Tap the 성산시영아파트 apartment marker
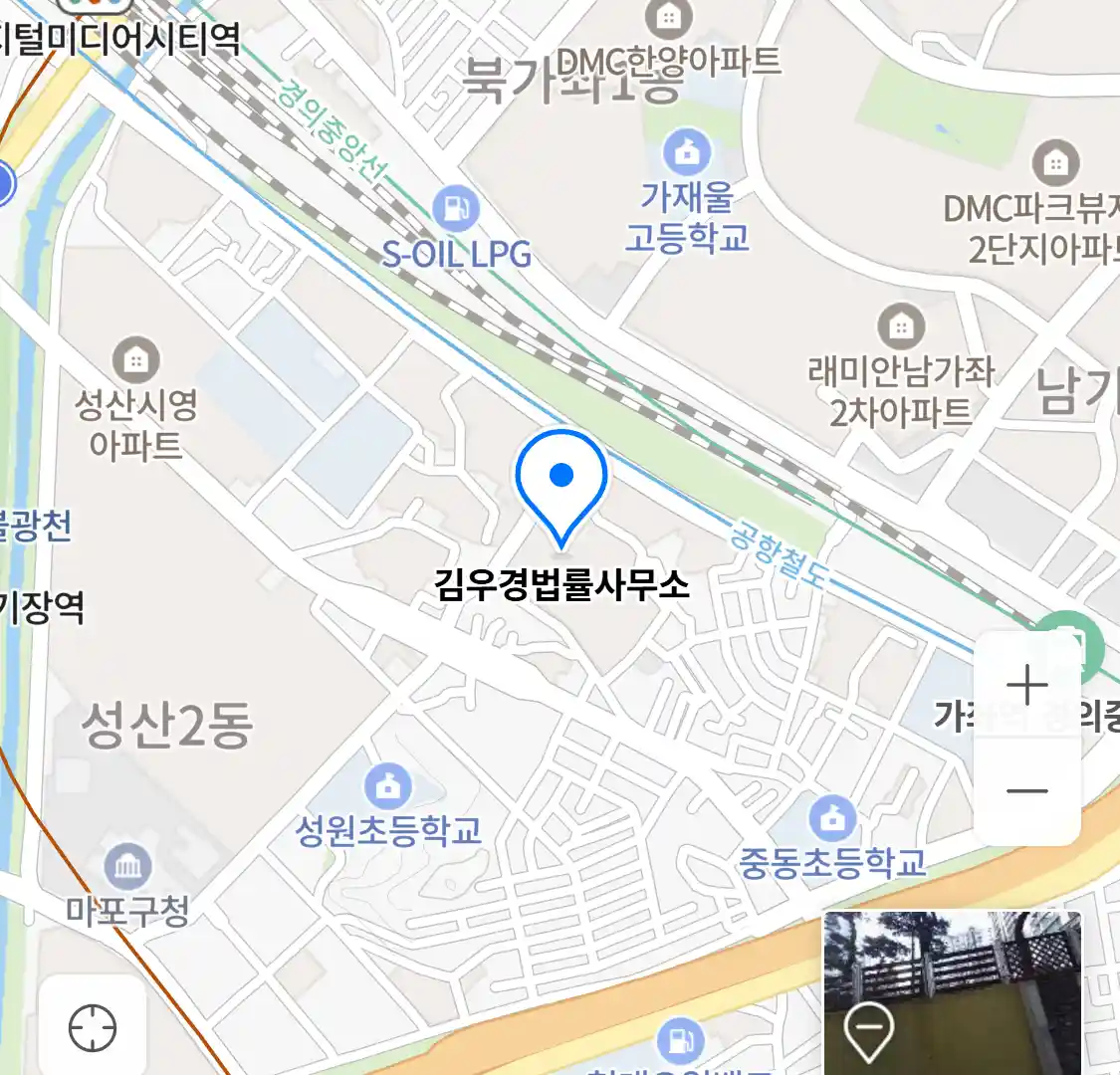Screen dimensions: 1120x1075 (136, 359)
